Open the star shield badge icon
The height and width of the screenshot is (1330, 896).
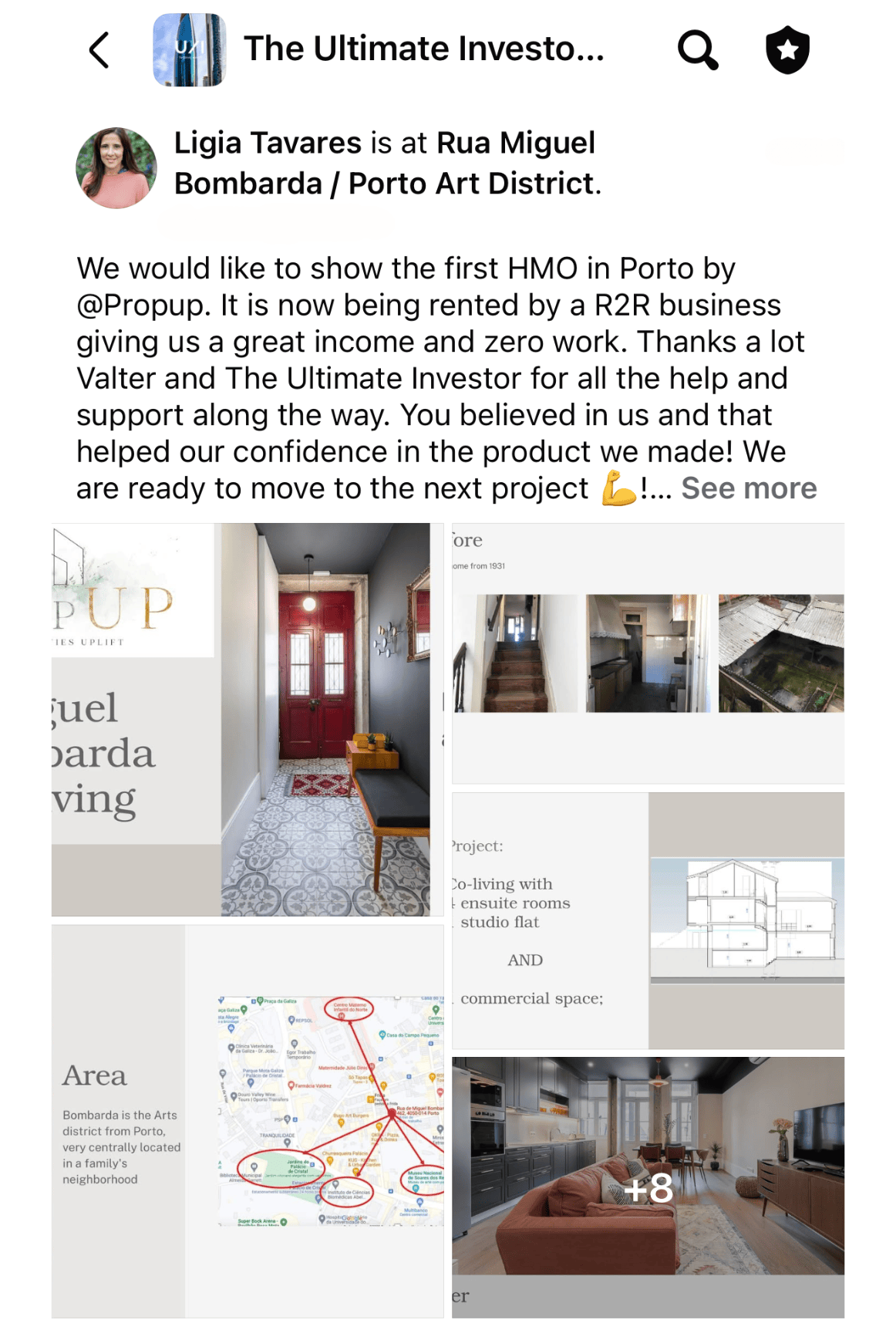coord(787,50)
